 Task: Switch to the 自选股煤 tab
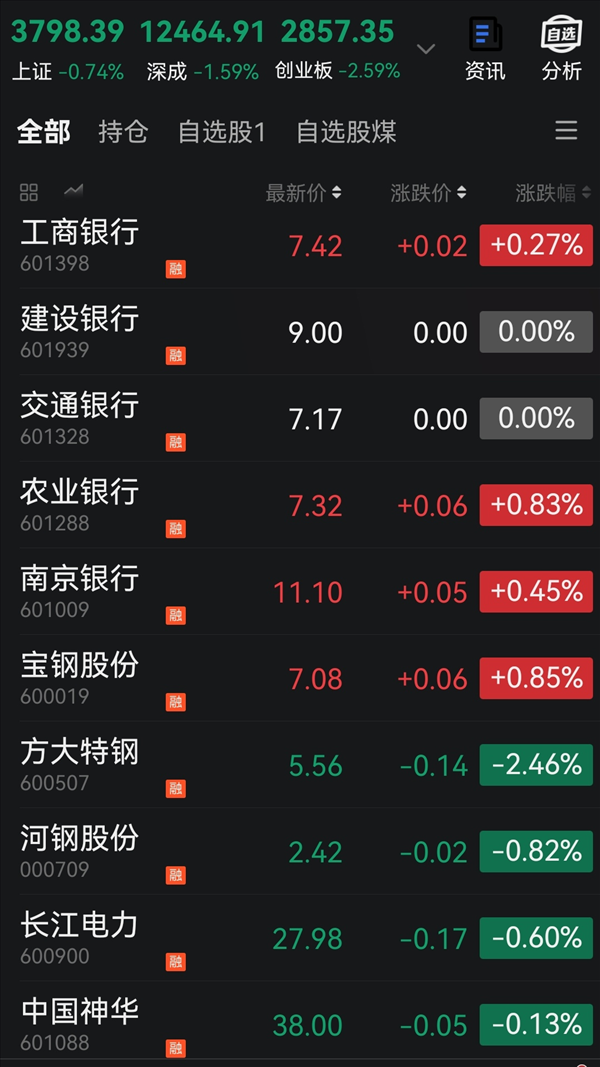pyautogui.click(x=346, y=131)
